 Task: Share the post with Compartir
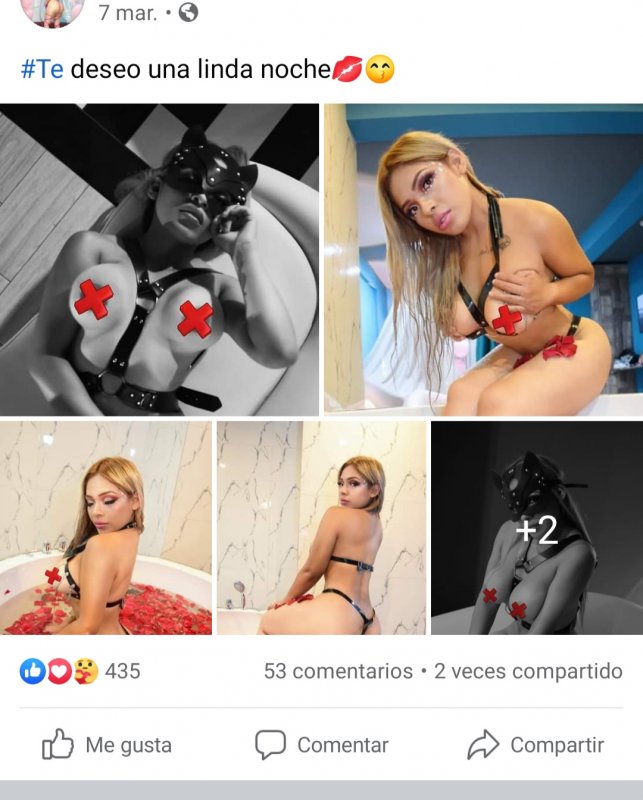tap(536, 745)
